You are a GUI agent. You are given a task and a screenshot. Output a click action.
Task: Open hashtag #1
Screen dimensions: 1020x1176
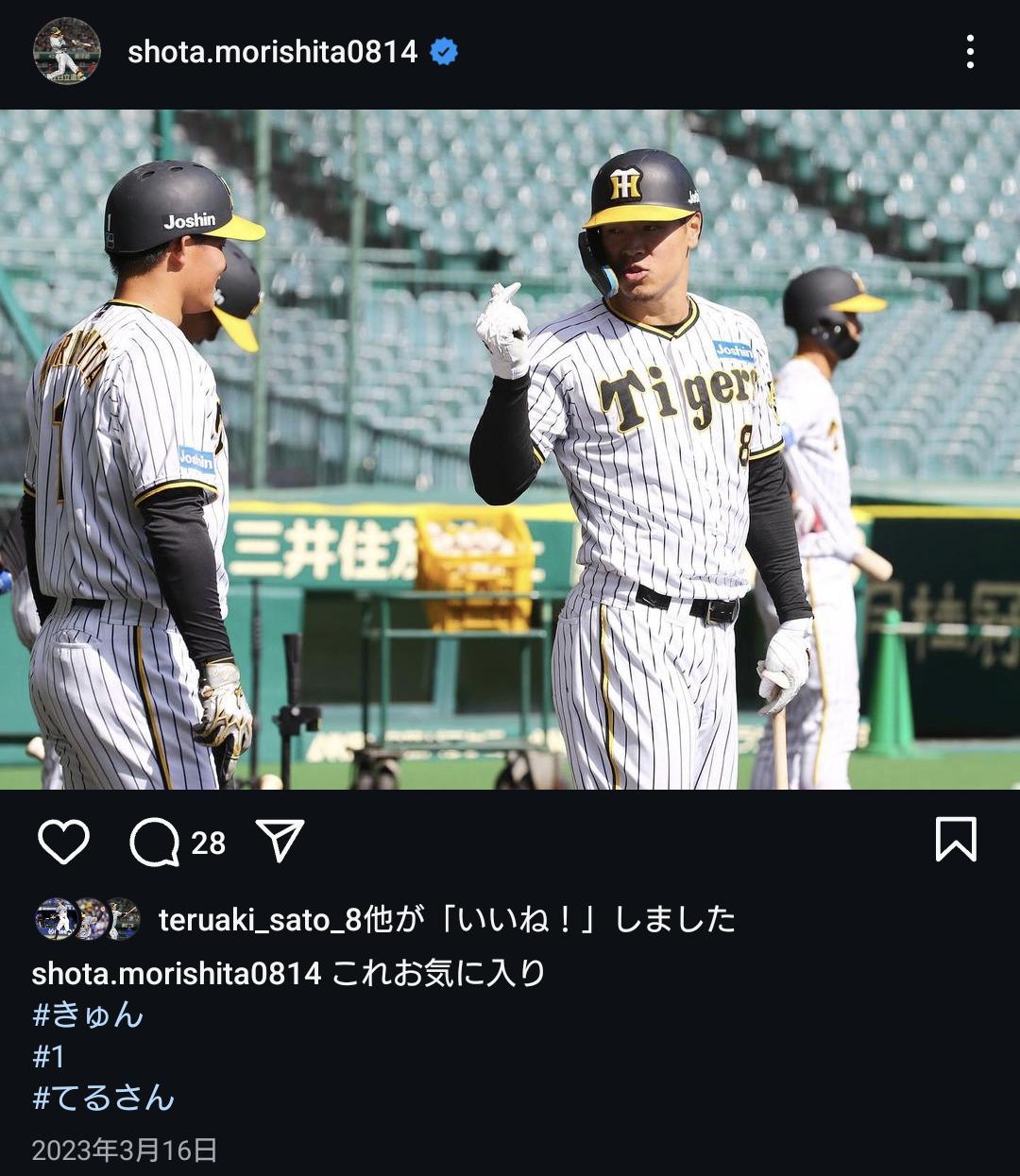49,1056
